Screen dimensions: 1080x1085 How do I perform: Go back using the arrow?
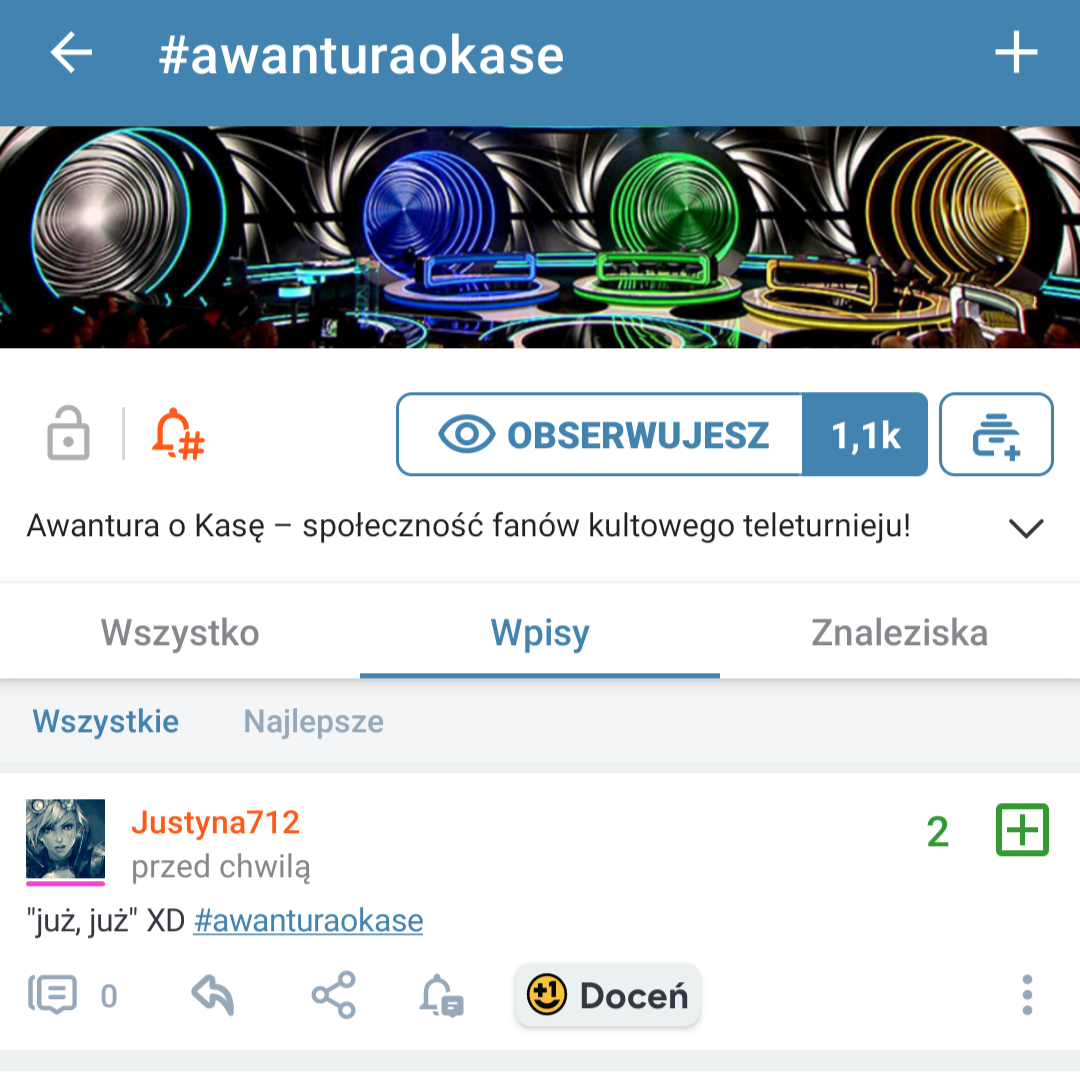pos(71,53)
